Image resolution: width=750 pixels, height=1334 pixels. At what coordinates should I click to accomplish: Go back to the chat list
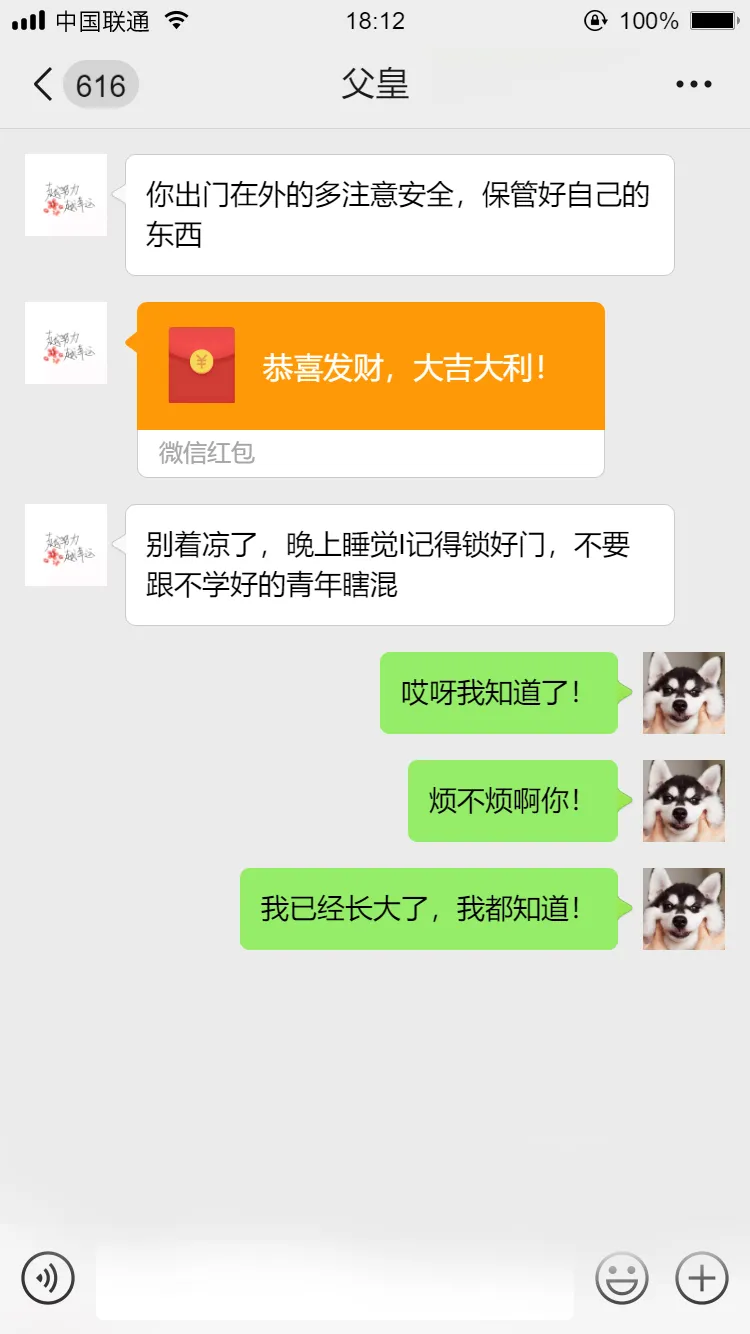click(x=44, y=85)
